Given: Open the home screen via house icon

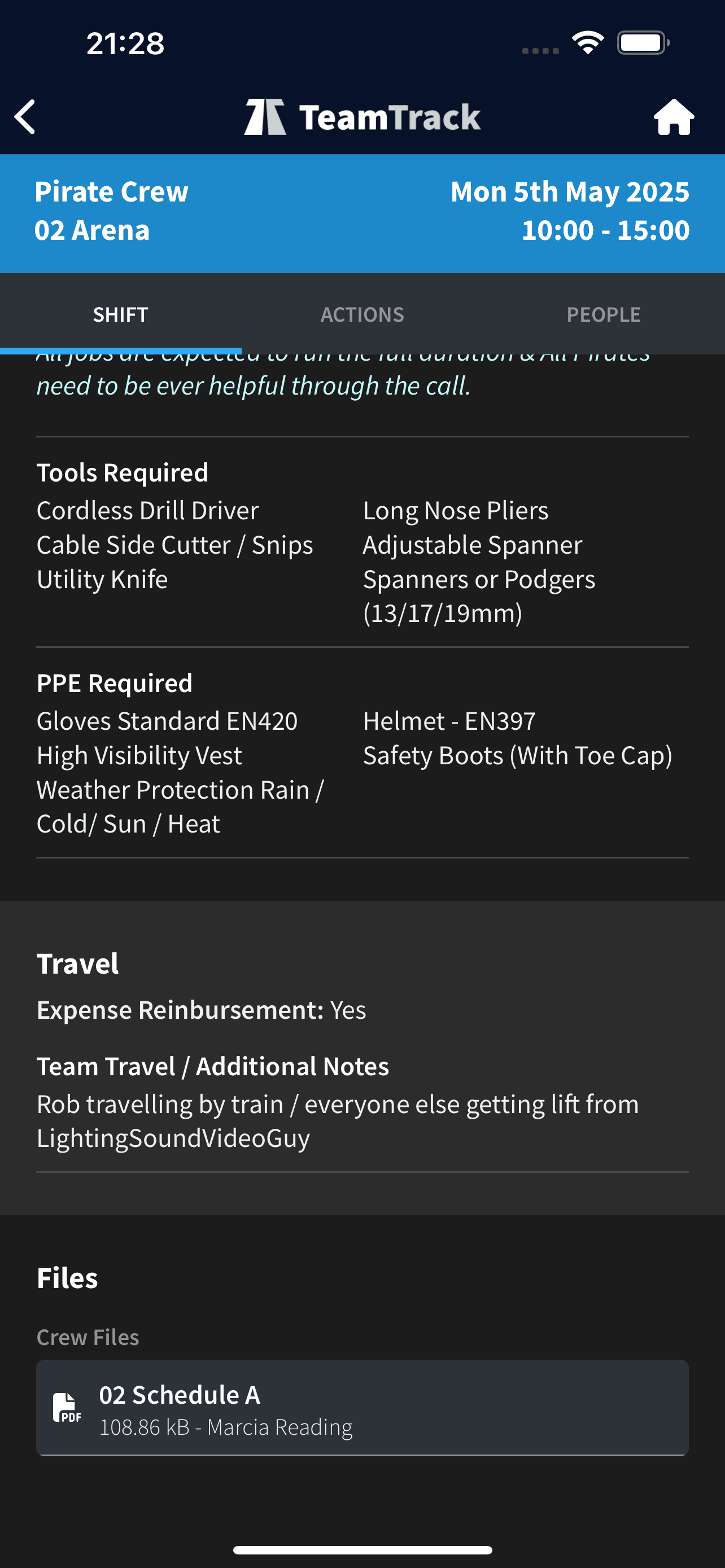Looking at the screenshot, I should tap(673, 116).
